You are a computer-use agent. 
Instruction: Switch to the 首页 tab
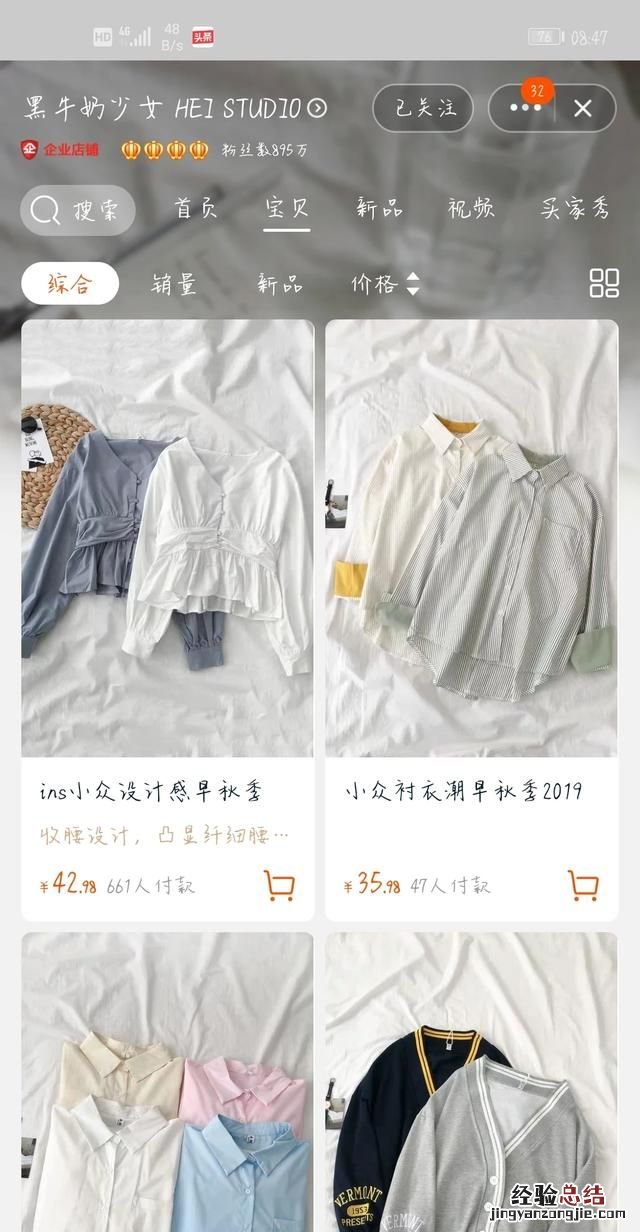196,208
